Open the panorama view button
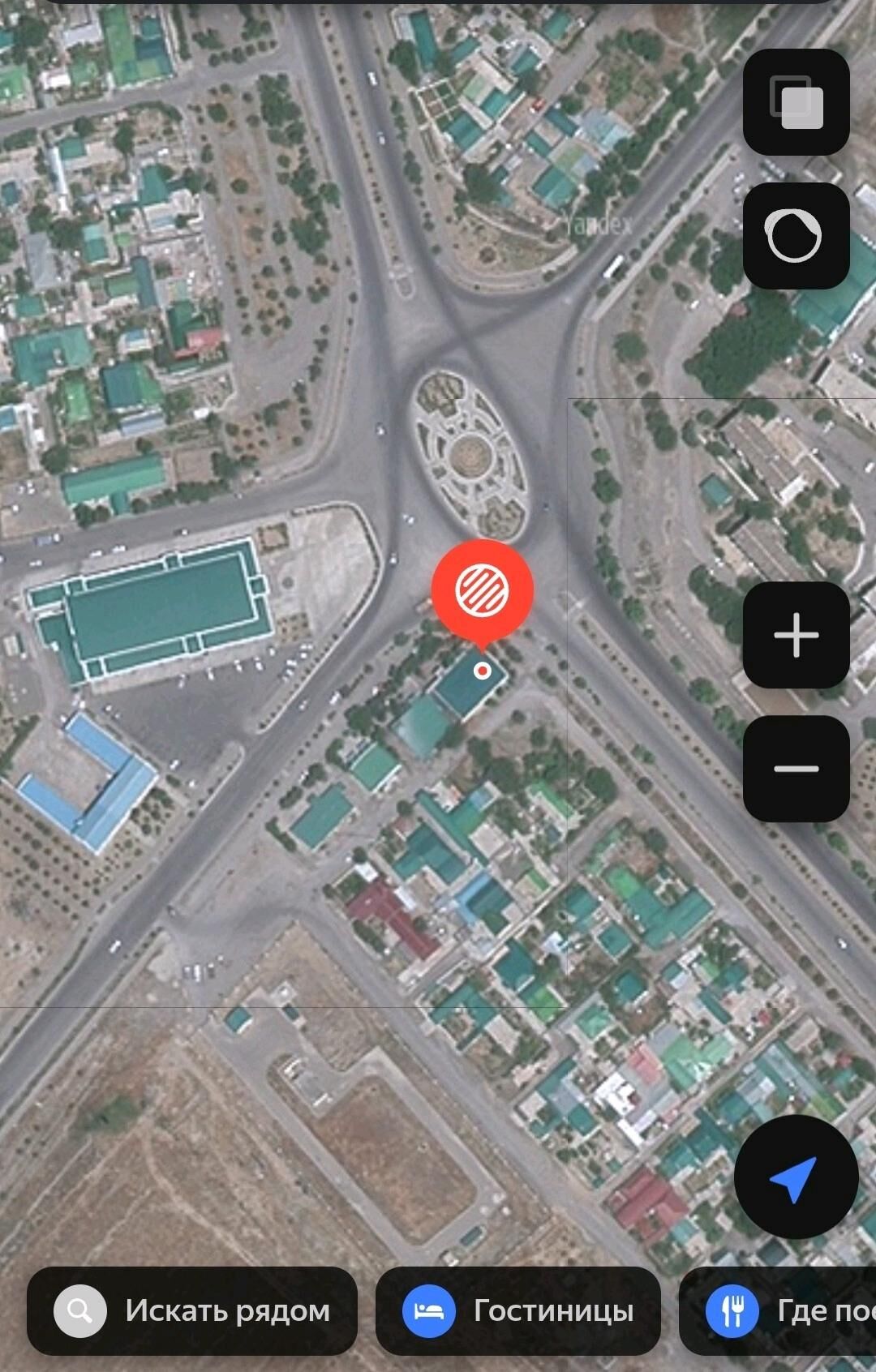Image resolution: width=876 pixels, height=1372 pixels. [x=796, y=236]
